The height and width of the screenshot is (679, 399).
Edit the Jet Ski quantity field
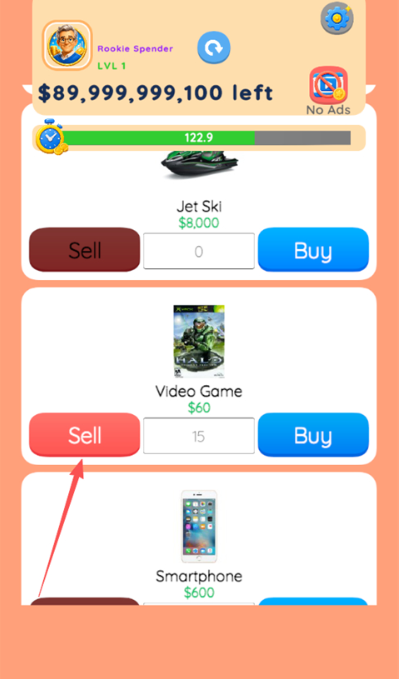199,251
